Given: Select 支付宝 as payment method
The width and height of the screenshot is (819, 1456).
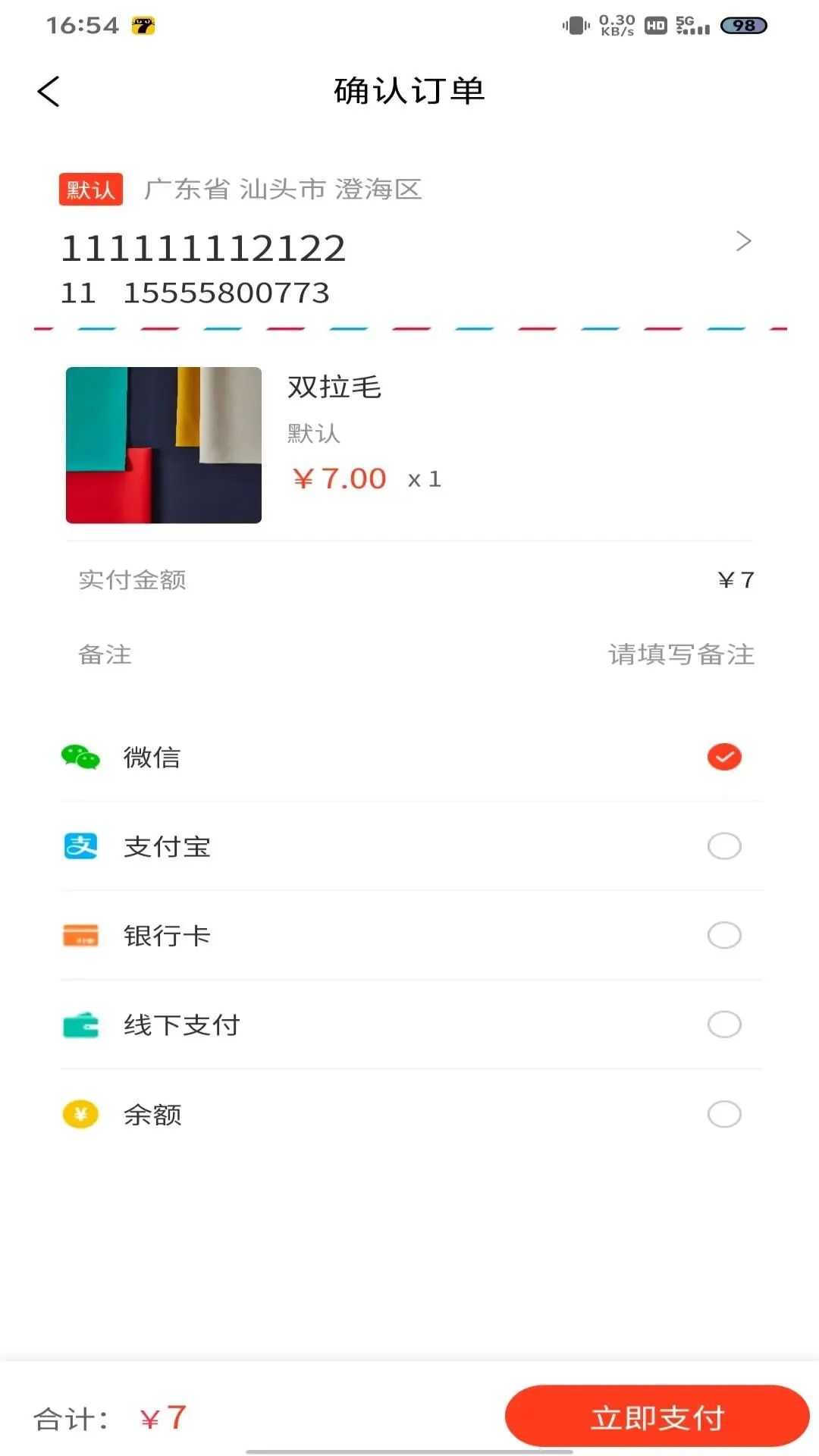Looking at the screenshot, I should pos(411,846).
